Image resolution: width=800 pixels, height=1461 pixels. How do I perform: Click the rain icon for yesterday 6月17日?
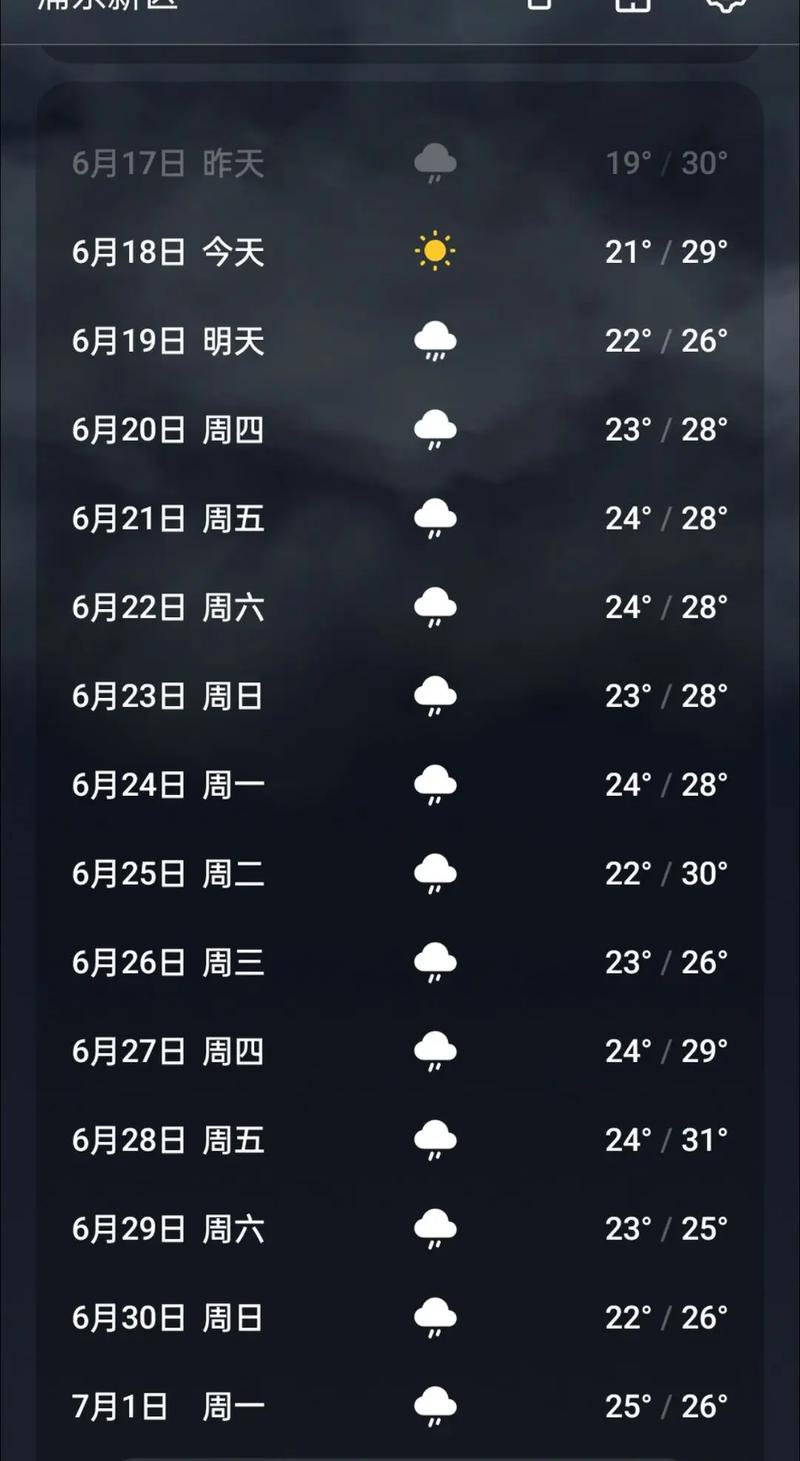pyautogui.click(x=434, y=161)
